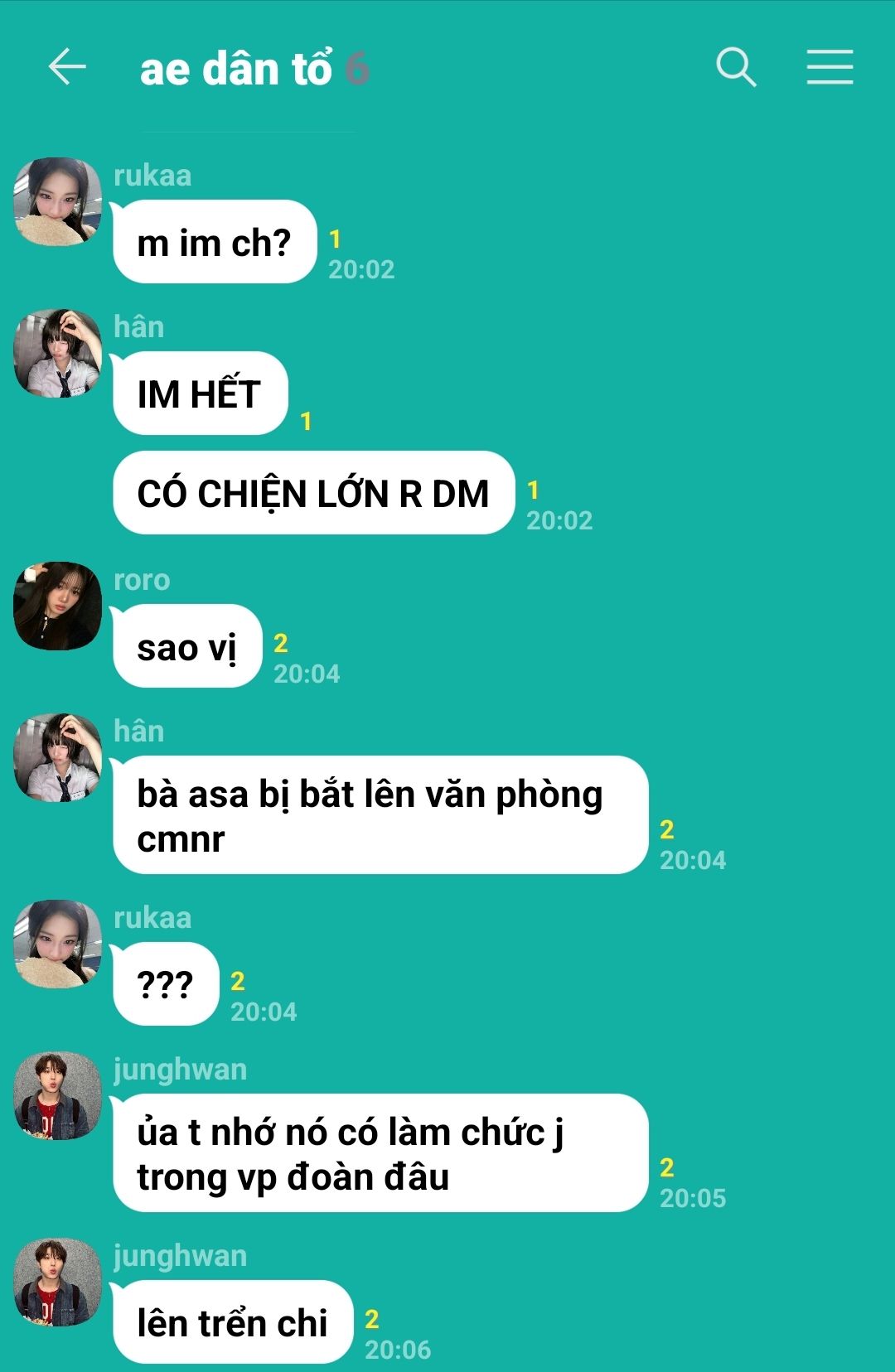
Task: Open junghwan's avatar beside "lên trển chi"
Action: click(x=58, y=1282)
